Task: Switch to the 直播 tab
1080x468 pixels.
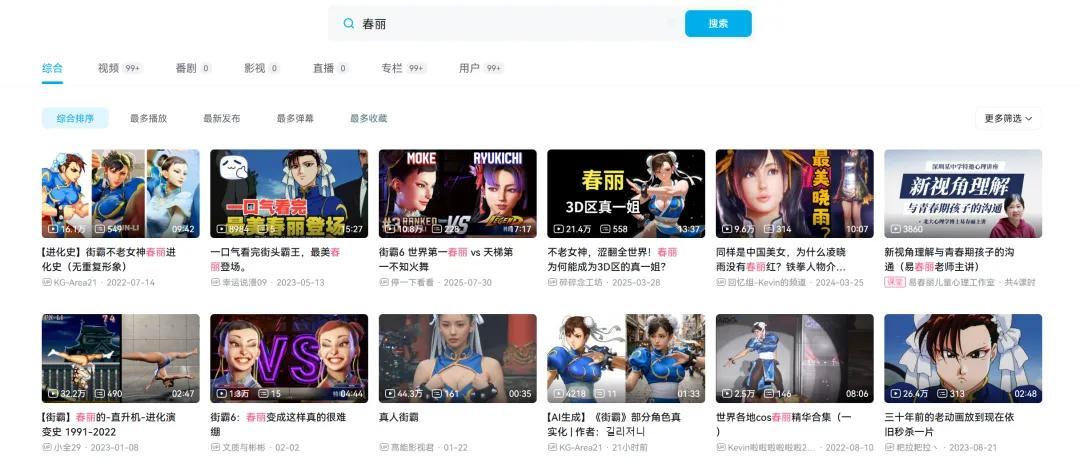Action: point(323,68)
